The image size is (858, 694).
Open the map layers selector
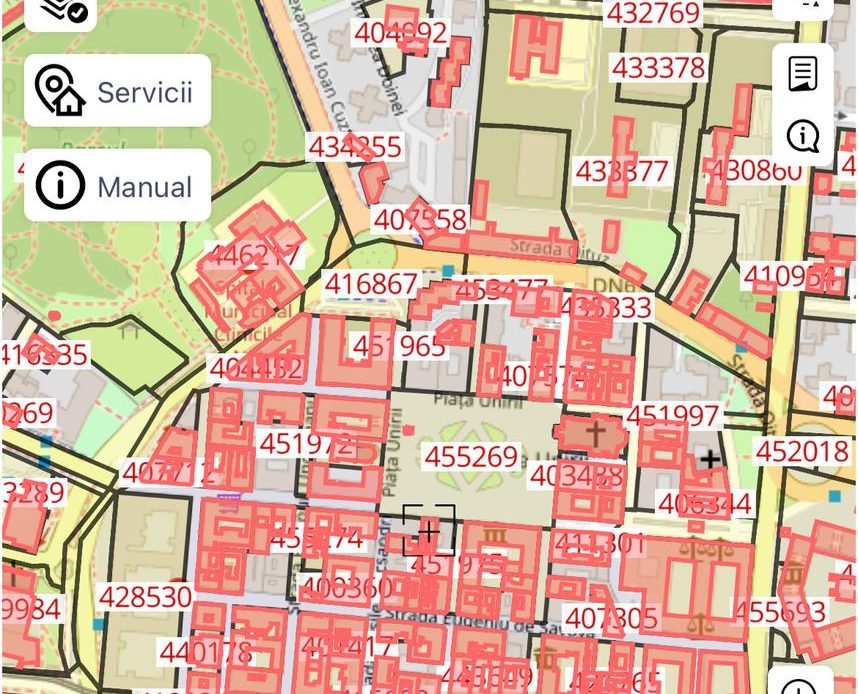[61, 10]
